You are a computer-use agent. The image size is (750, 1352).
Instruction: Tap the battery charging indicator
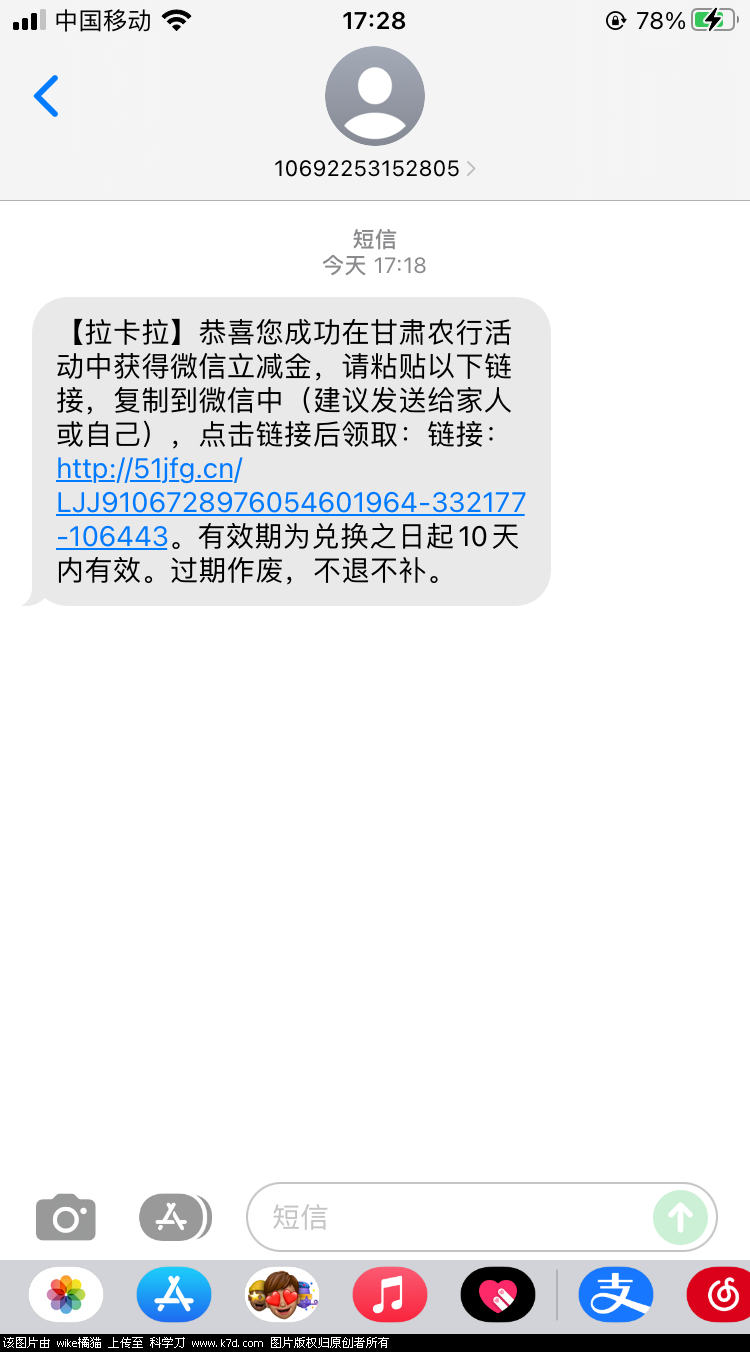click(x=712, y=18)
